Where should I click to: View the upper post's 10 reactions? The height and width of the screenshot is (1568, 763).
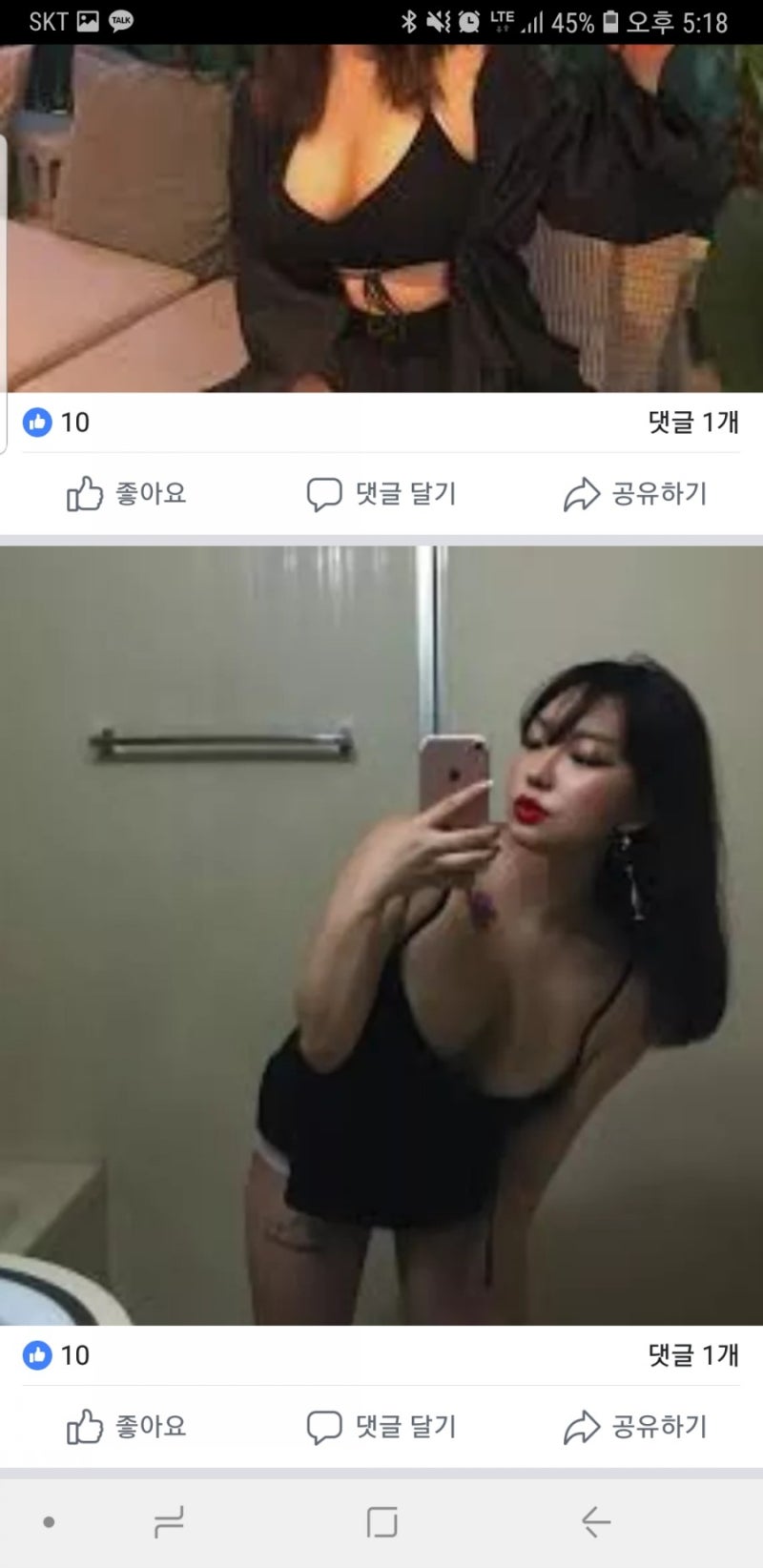(x=56, y=423)
